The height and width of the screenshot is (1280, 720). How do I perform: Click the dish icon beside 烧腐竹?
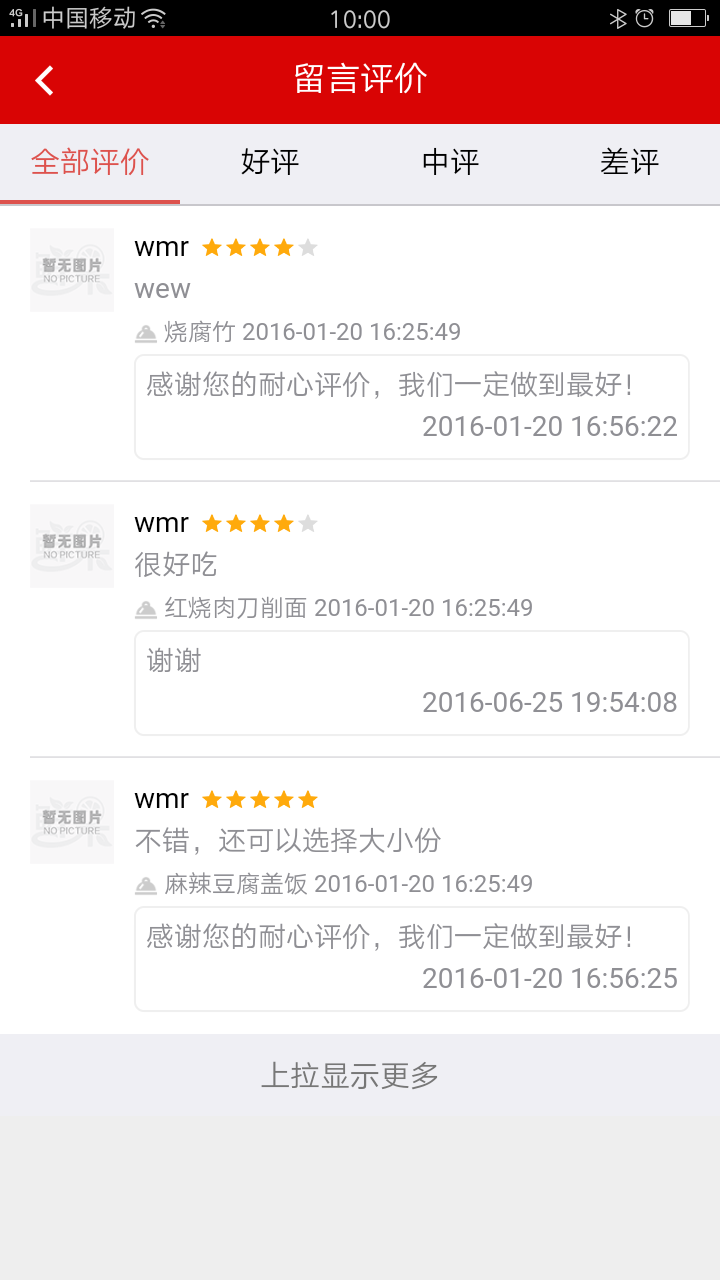pyautogui.click(x=144, y=331)
